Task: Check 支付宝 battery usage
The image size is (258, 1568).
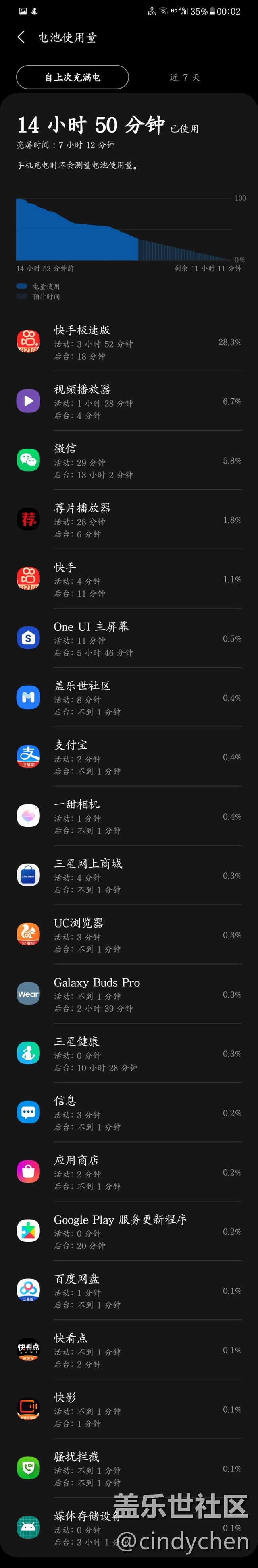Action: (x=129, y=757)
